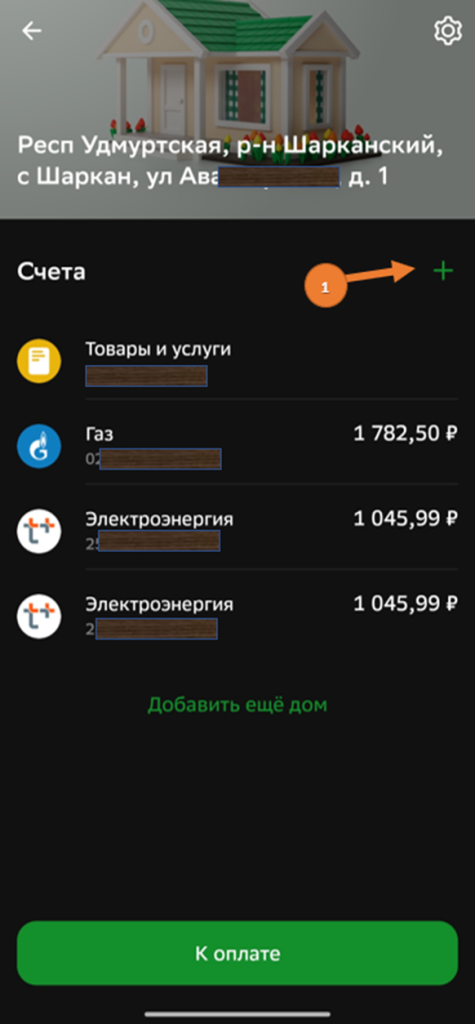The width and height of the screenshot is (475, 1024).
Task: Open the Товары и услуги account
Action: tap(237, 361)
